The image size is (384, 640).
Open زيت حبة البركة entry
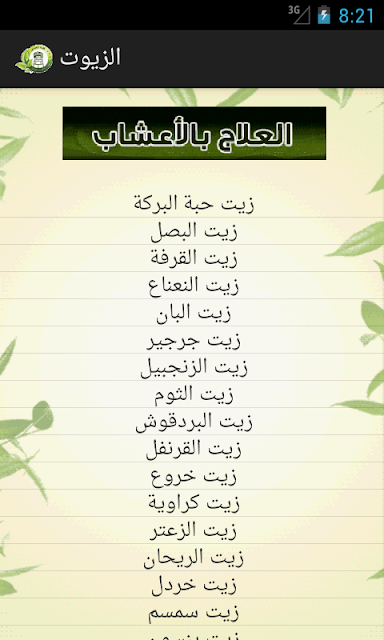(x=194, y=204)
